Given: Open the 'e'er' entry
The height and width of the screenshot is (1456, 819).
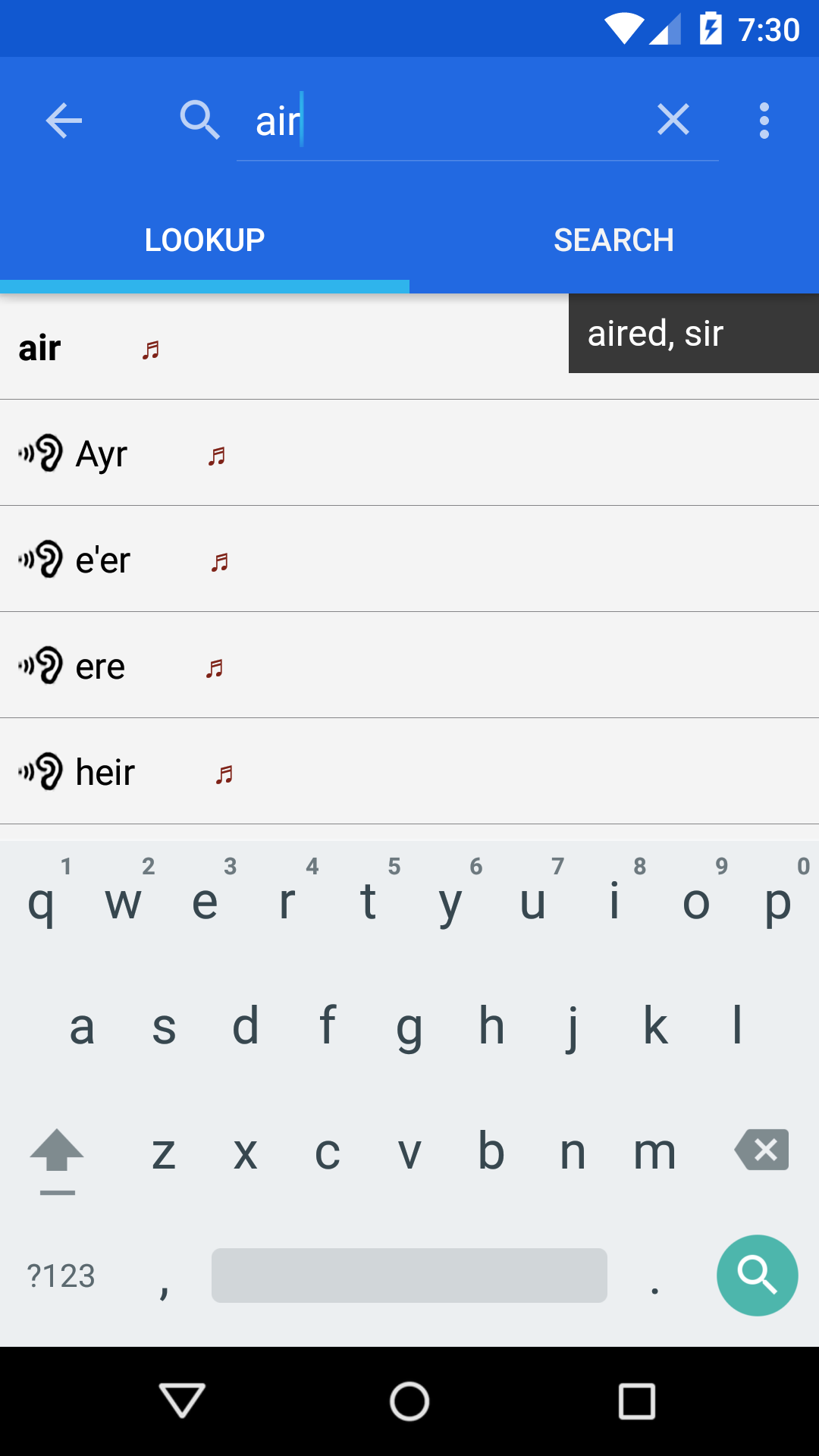Looking at the screenshot, I should point(409,560).
